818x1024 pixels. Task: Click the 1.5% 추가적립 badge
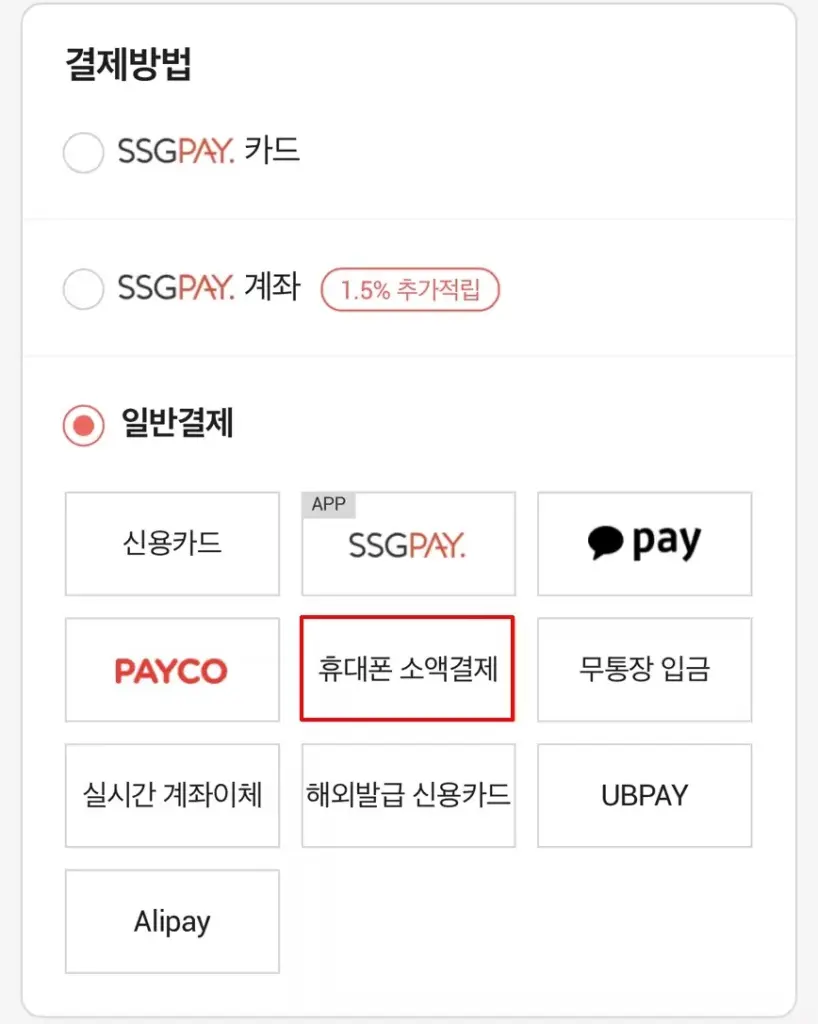[410, 288]
